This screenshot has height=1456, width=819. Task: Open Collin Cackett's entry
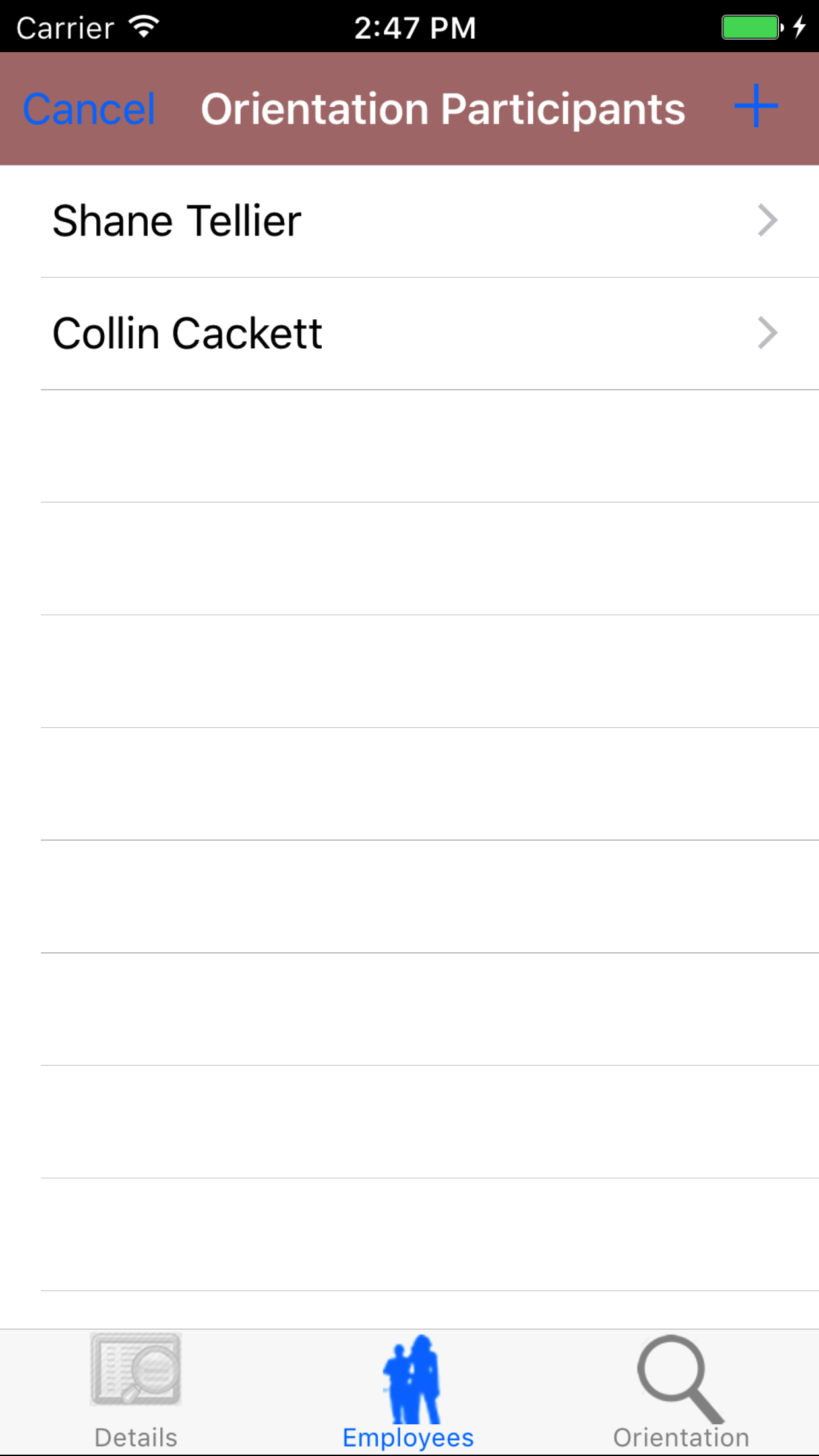pyautogui.click(x=409, y=334)
